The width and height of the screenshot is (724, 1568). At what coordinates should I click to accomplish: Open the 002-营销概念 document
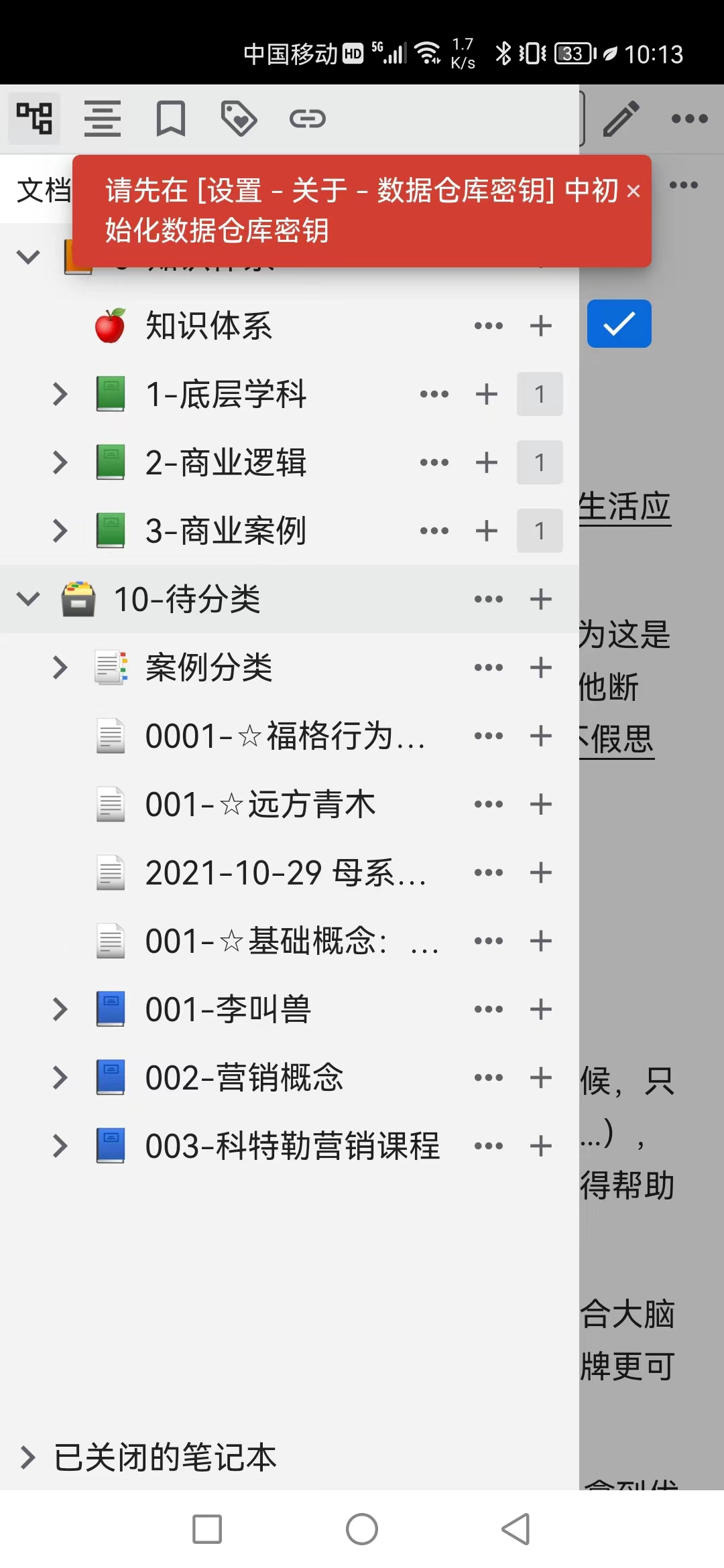click(x=244, y=1077)
